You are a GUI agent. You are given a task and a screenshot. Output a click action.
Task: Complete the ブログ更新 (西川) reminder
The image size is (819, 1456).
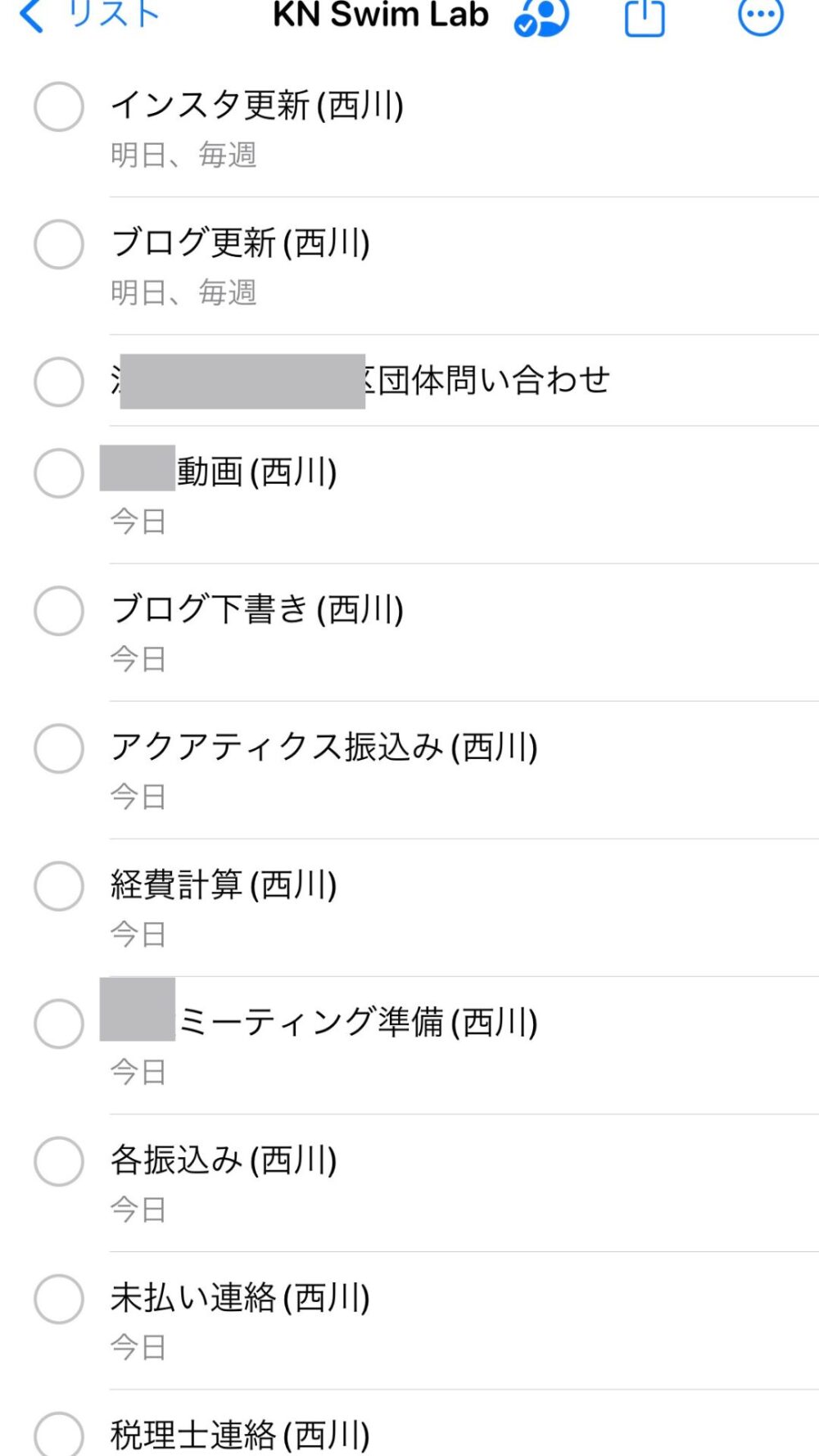click(59, 244)
